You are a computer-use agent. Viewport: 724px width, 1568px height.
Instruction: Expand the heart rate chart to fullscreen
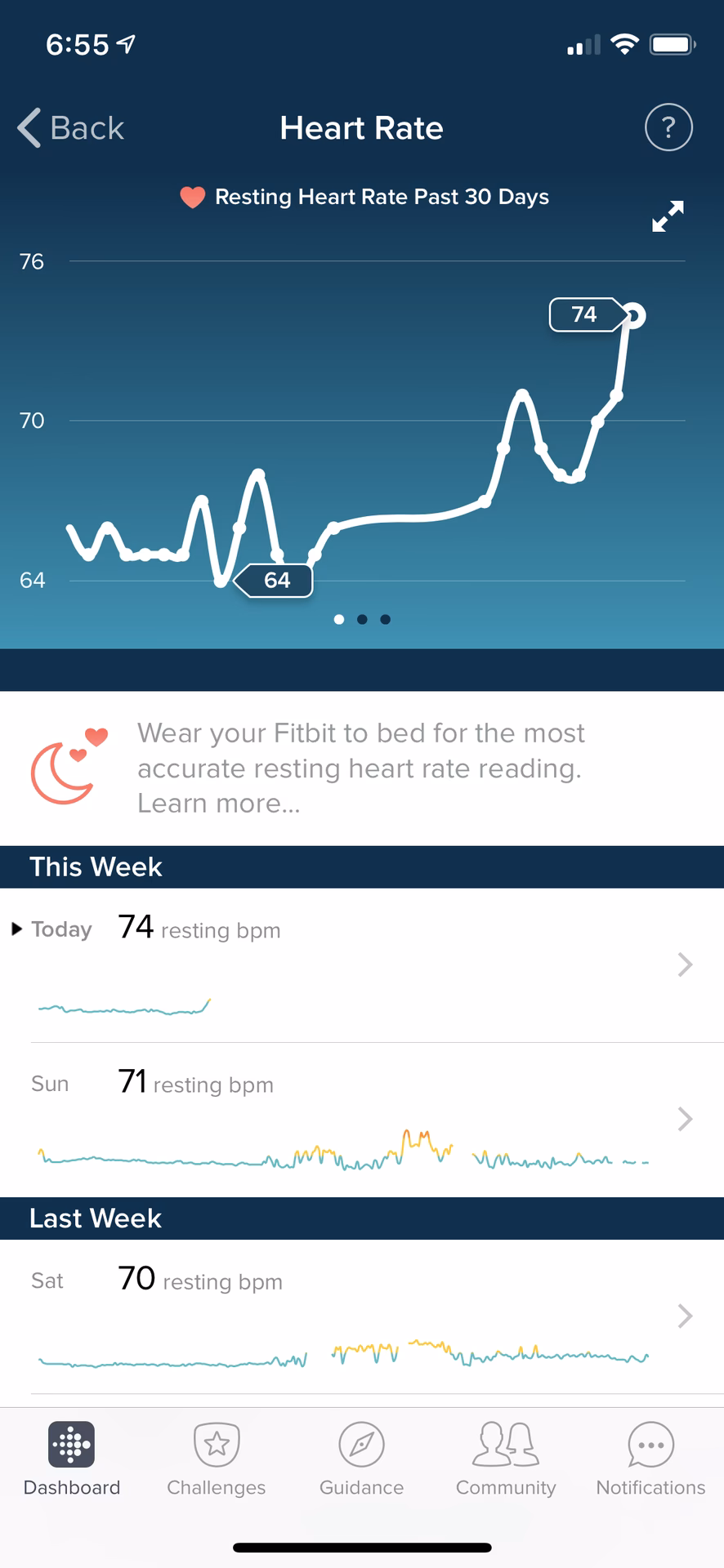click(x=668, y=216)
